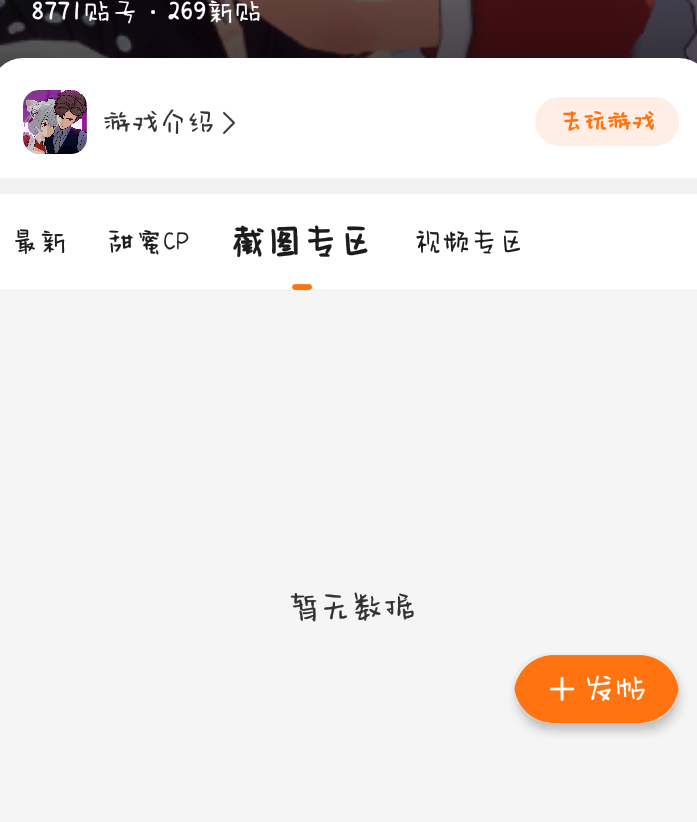Tap the 去玩游戏 button
This screenshot has height=822, width=697.
(607, 121)
